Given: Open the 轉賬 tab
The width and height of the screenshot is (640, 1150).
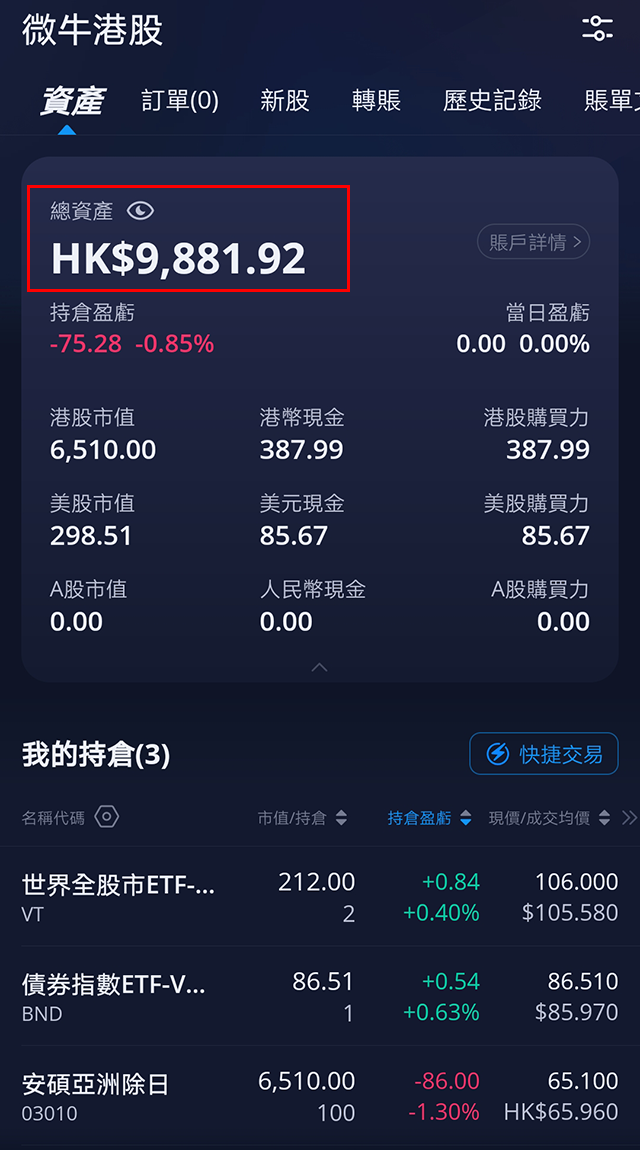Looking at the screenshot, I should pyautogui.click(x=376, y=100).
